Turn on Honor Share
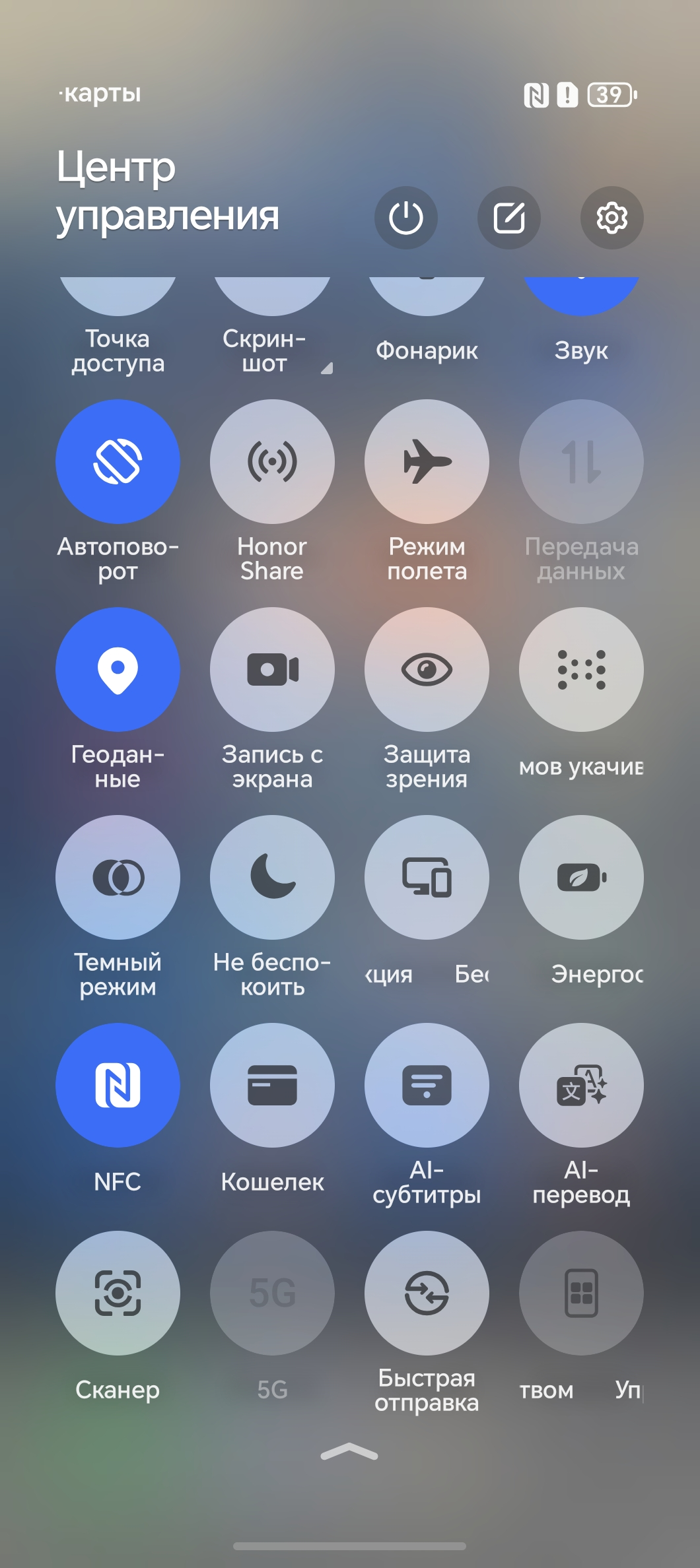The image size is (700, 1568). coord(272,461)
